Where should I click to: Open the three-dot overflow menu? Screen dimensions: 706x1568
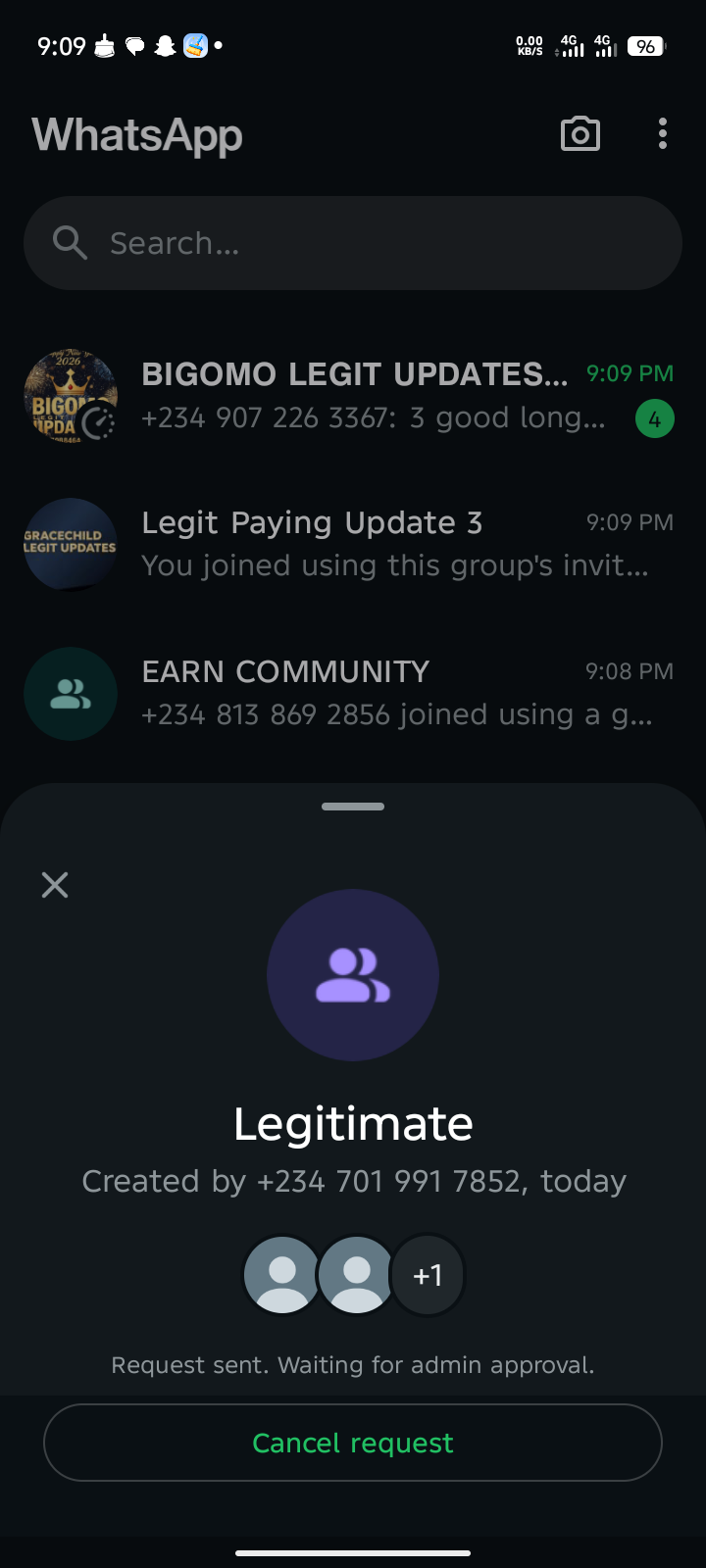(x=663, y=134)
